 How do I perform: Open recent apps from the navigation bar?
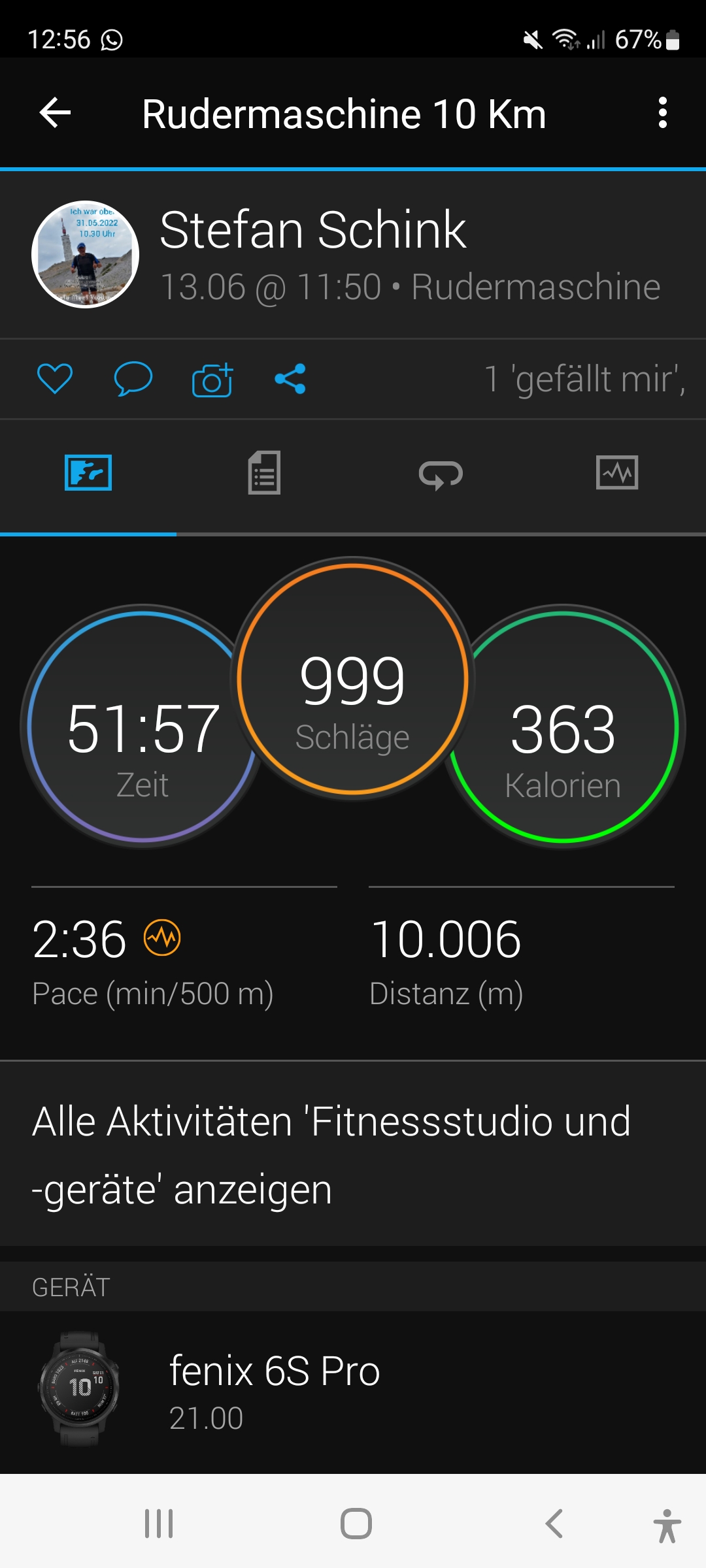point(159,1524)
